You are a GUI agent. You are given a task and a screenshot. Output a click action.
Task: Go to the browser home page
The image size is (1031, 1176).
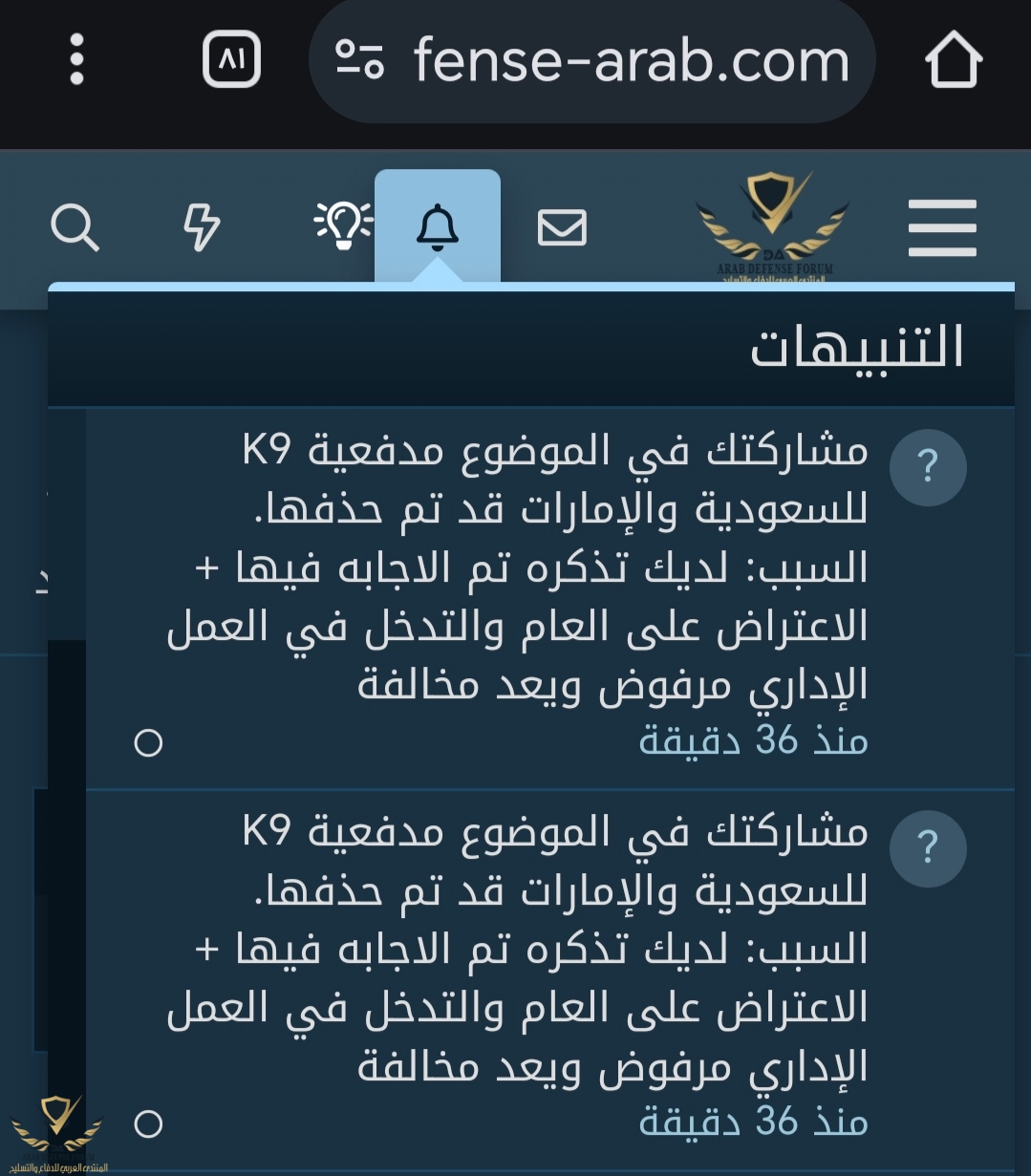(954, 62)
